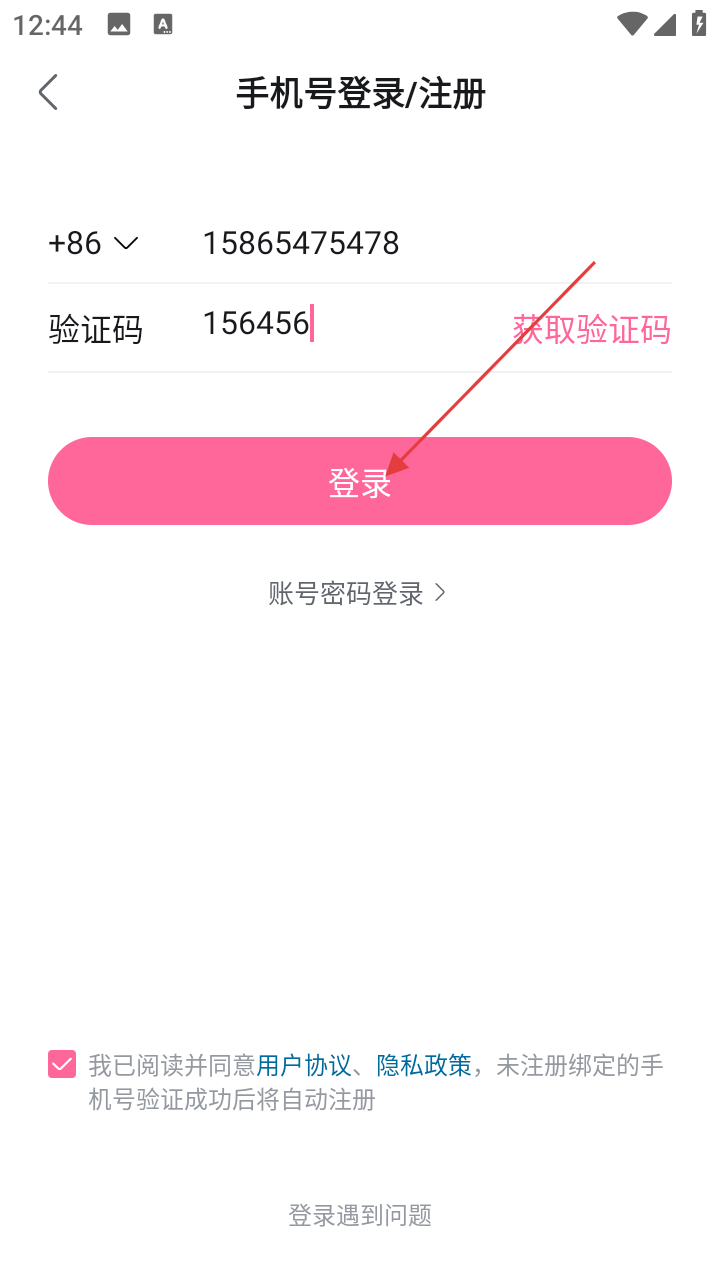This screenshot has height=1280, width=720.
Task: Request a code via 获取验证码
Action: pyautogui.click(x=591, y=329)
